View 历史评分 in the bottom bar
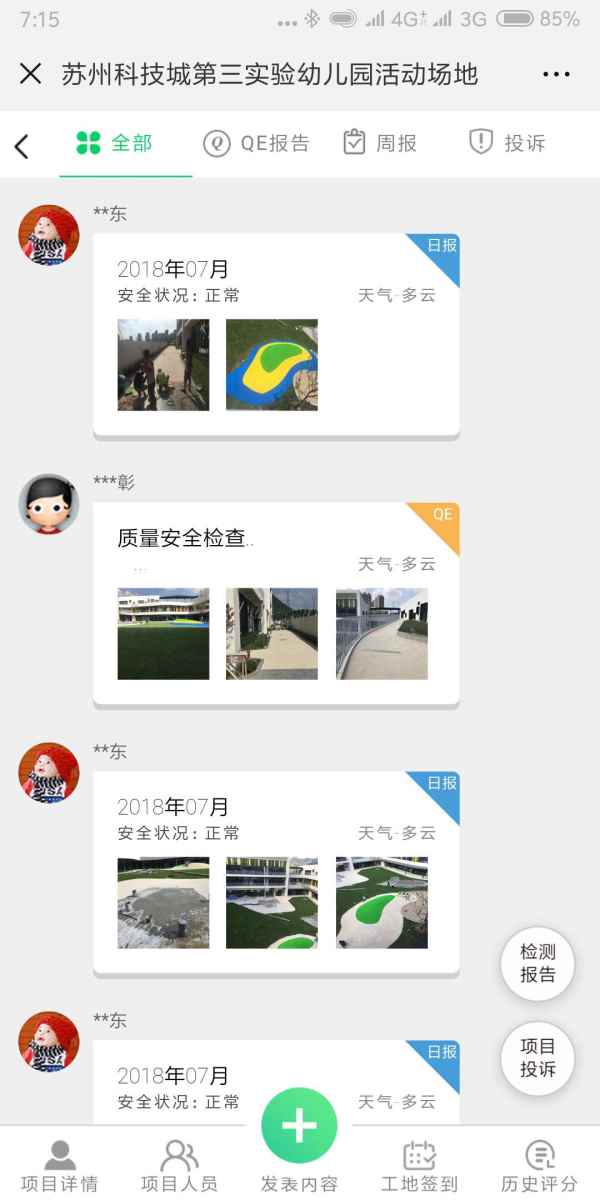 pyautogui.click(x=539, y=1166)
